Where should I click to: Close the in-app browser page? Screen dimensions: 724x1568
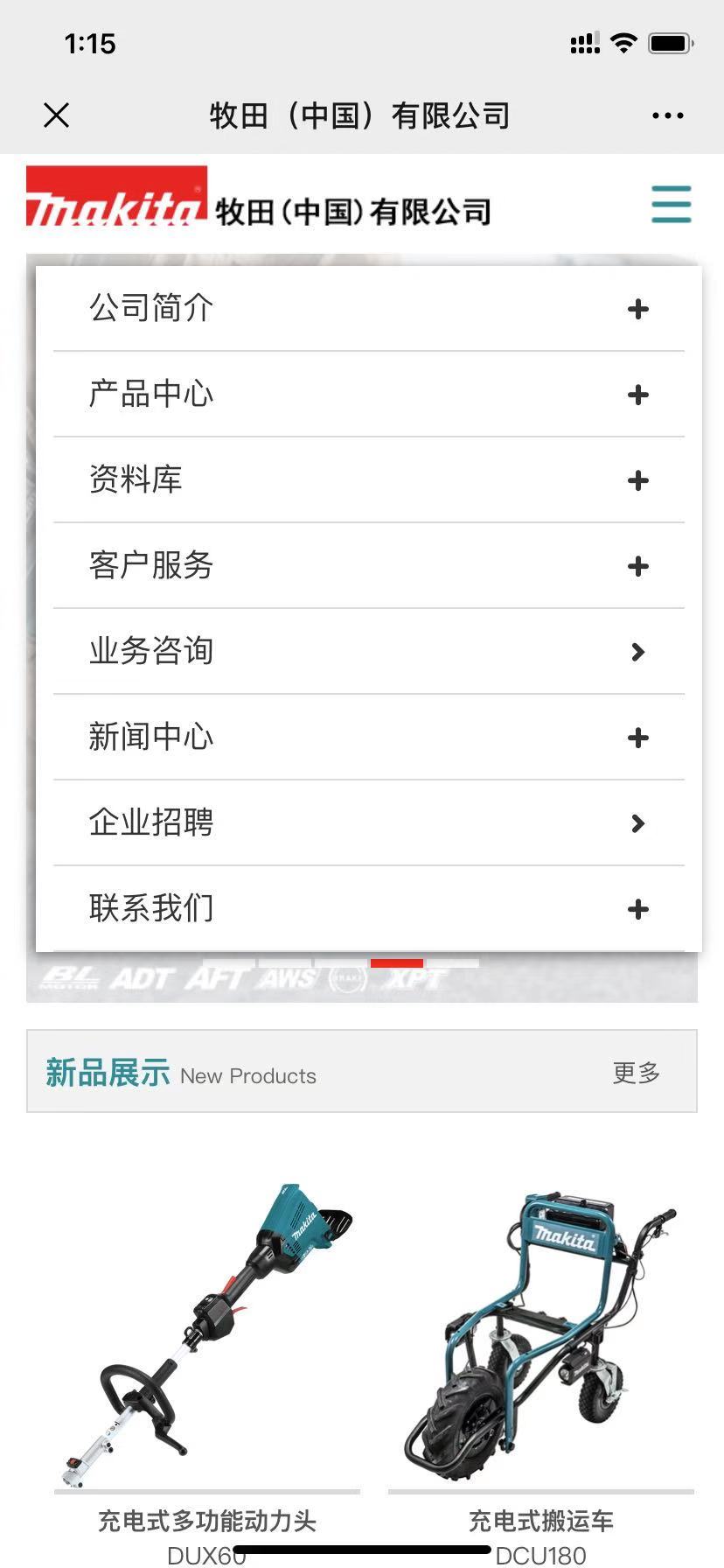coord(57,115)
